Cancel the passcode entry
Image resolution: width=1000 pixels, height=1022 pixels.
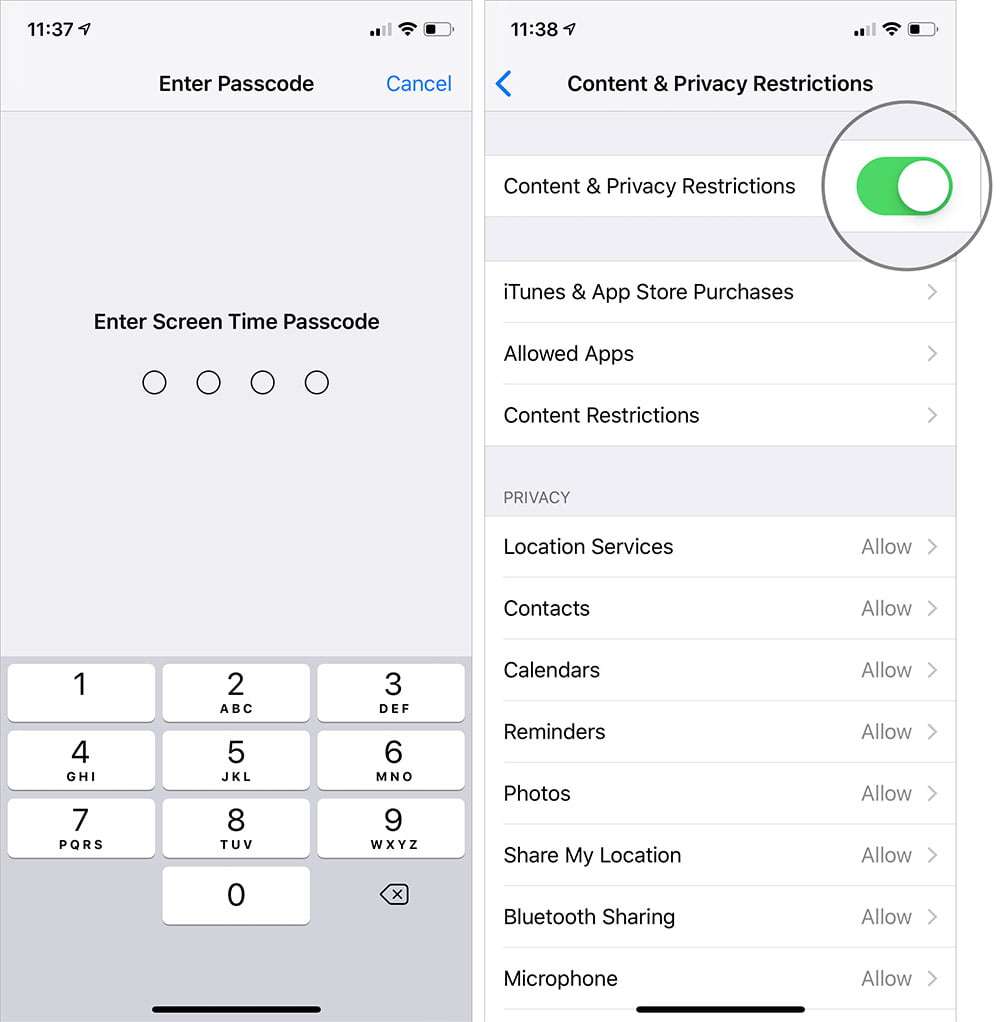coord(418,84)
